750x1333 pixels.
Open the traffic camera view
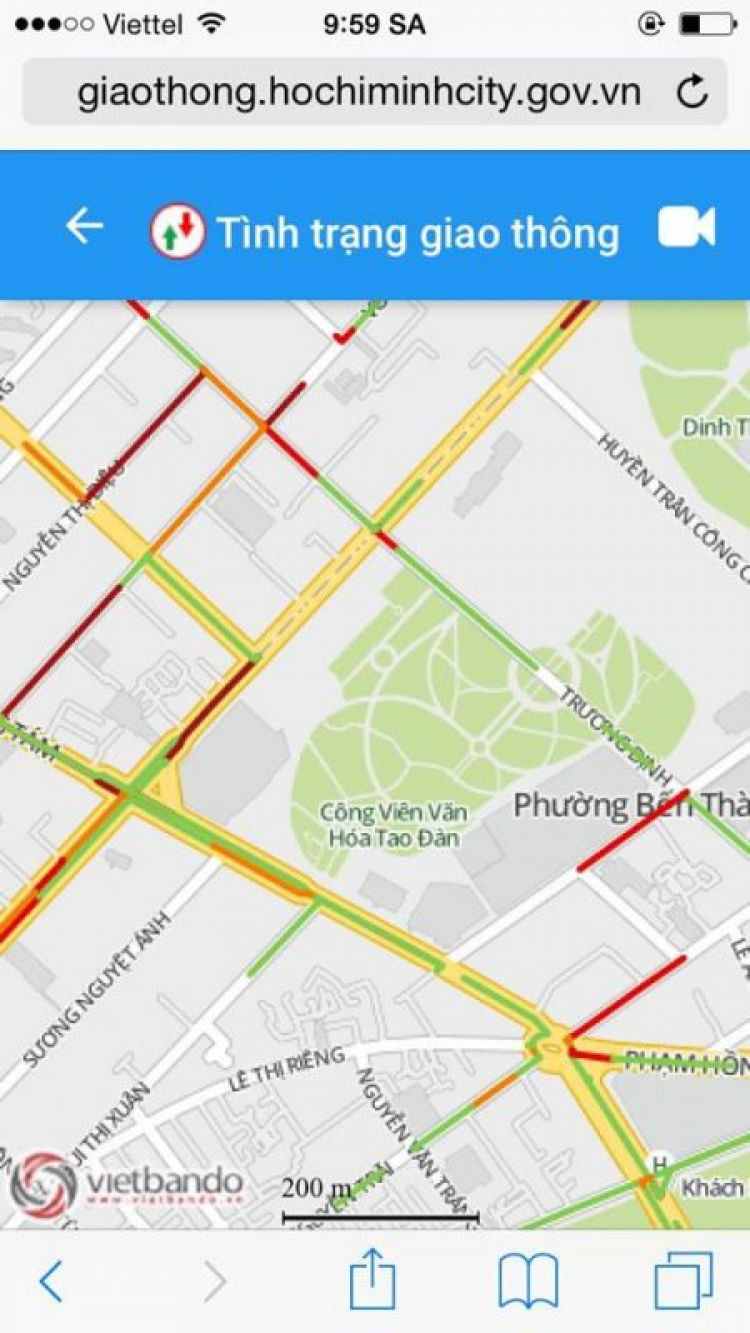coord(686,227)
